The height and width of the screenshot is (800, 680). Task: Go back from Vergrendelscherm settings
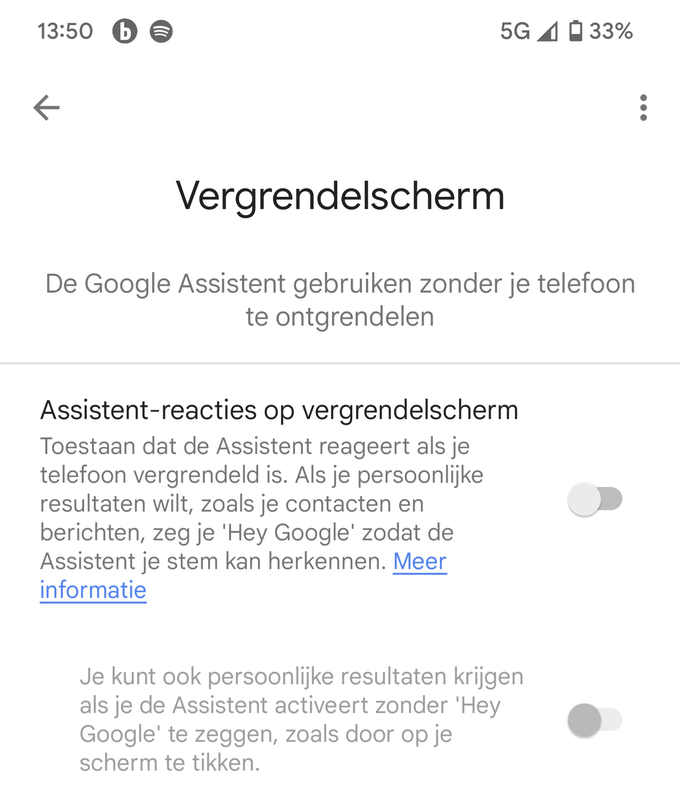(46, 108)
